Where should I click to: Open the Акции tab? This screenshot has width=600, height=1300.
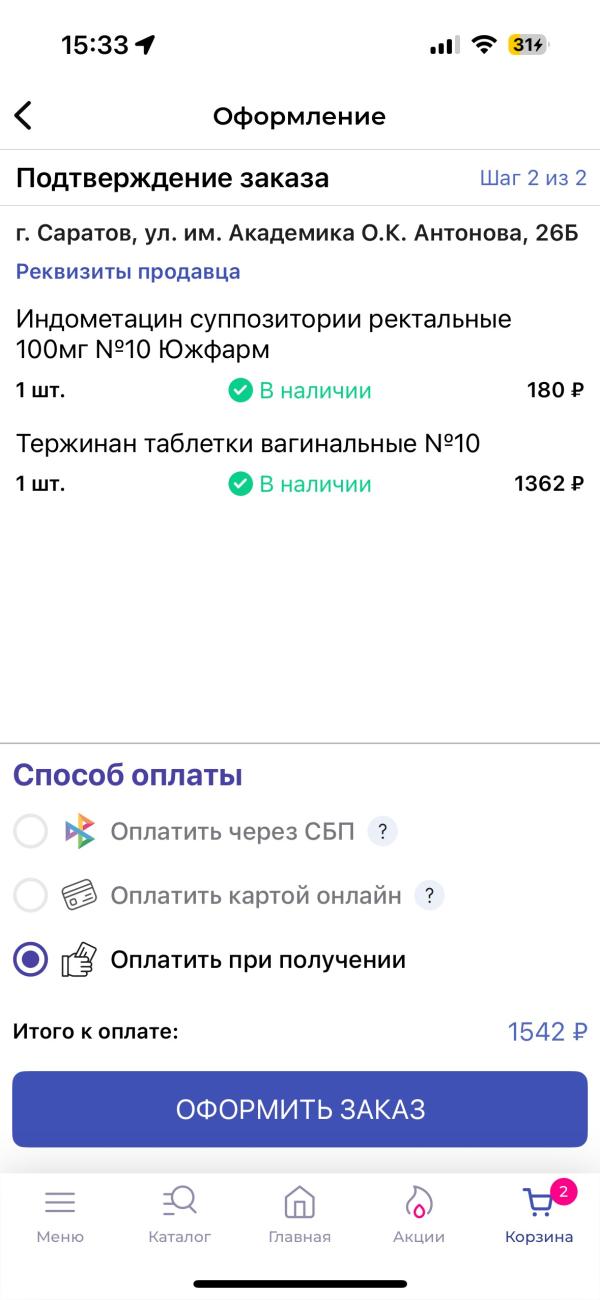pyautogui.click(x=419, y=1215)
